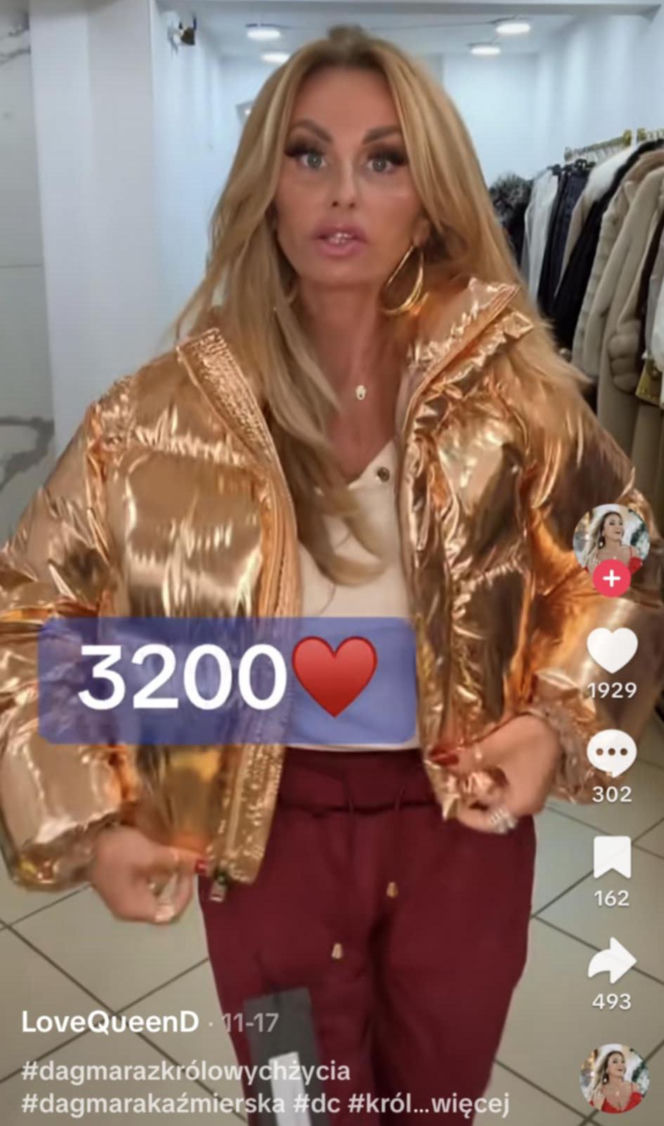Open the #dagmarazkrólowychżycia hashtag

pyautogui.click(x=186, y=1071)
